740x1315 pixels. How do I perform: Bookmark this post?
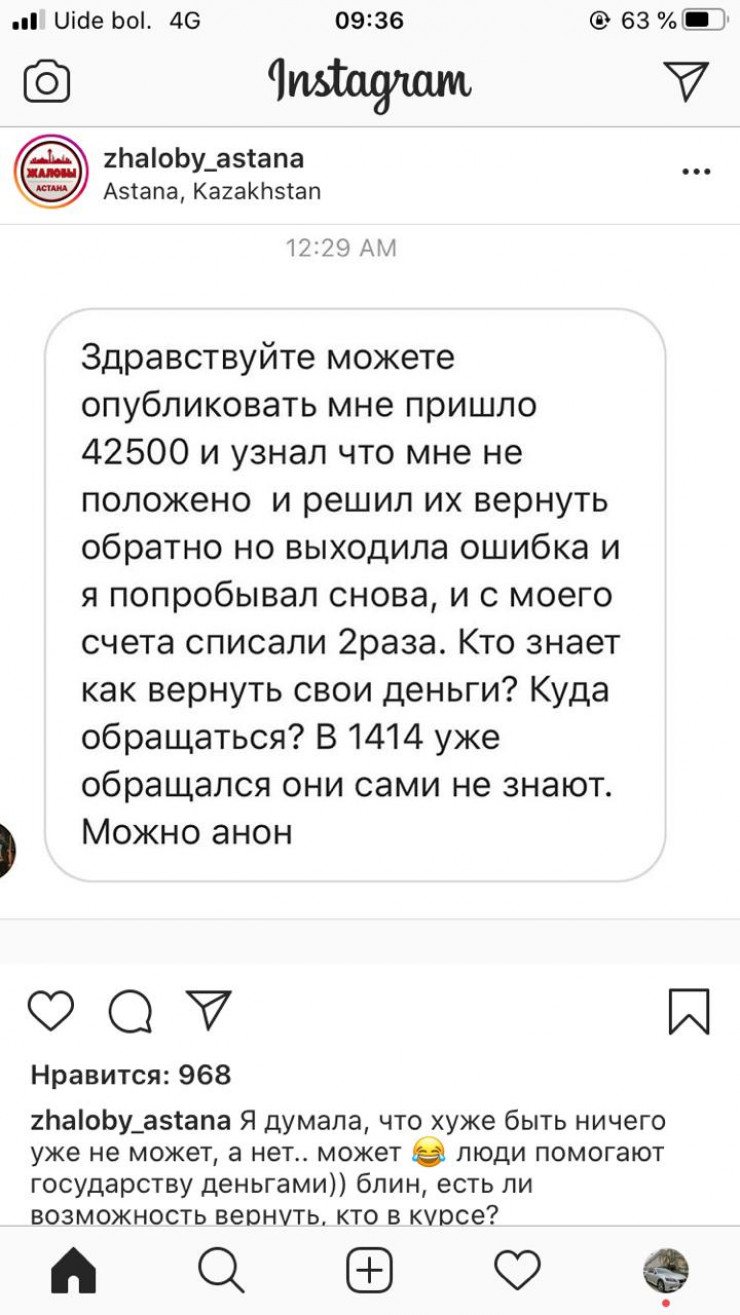pyautogui.click(x=689, y=1011)
